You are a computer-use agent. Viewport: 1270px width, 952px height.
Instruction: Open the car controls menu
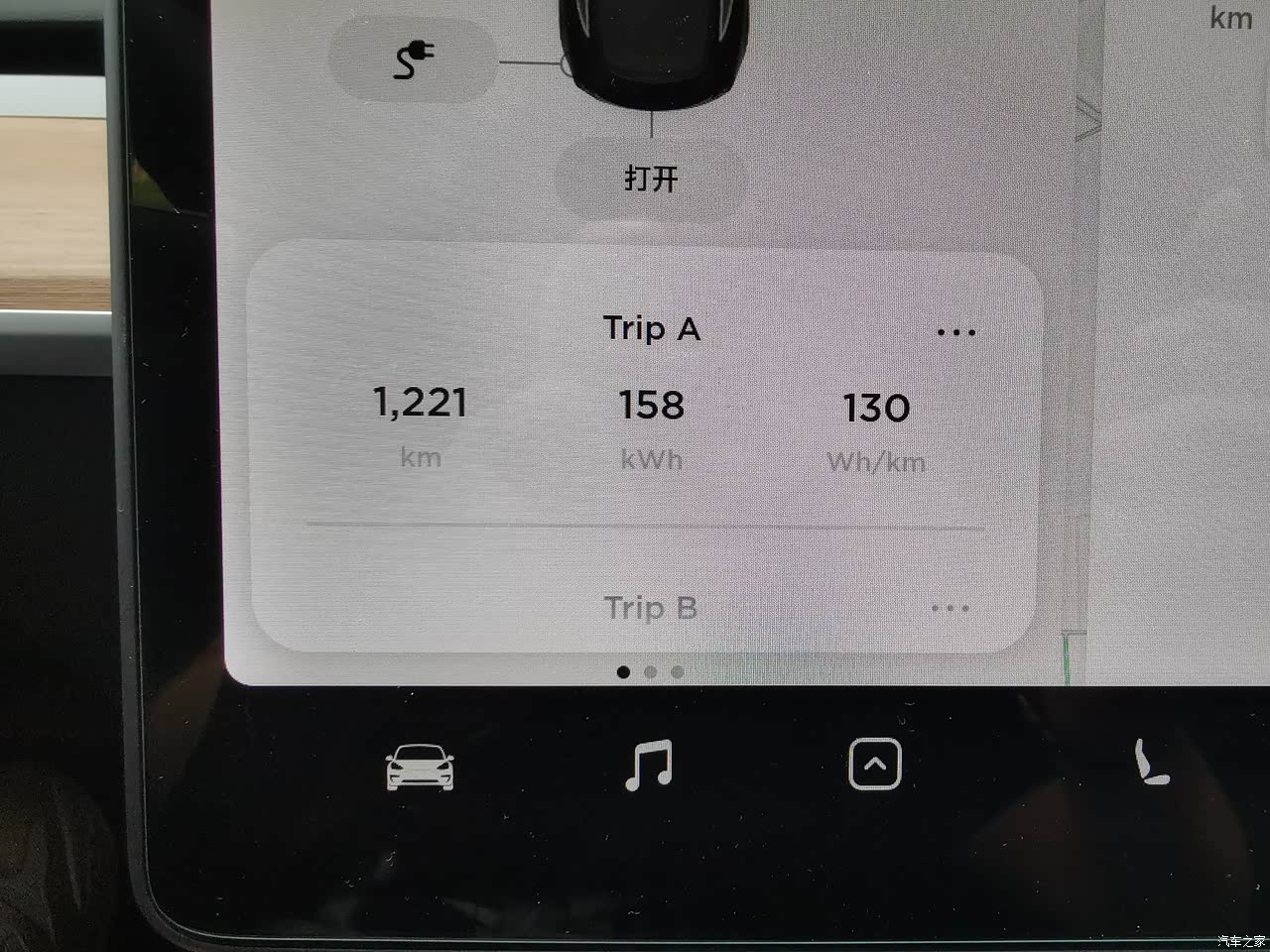[x=420, y=768]
